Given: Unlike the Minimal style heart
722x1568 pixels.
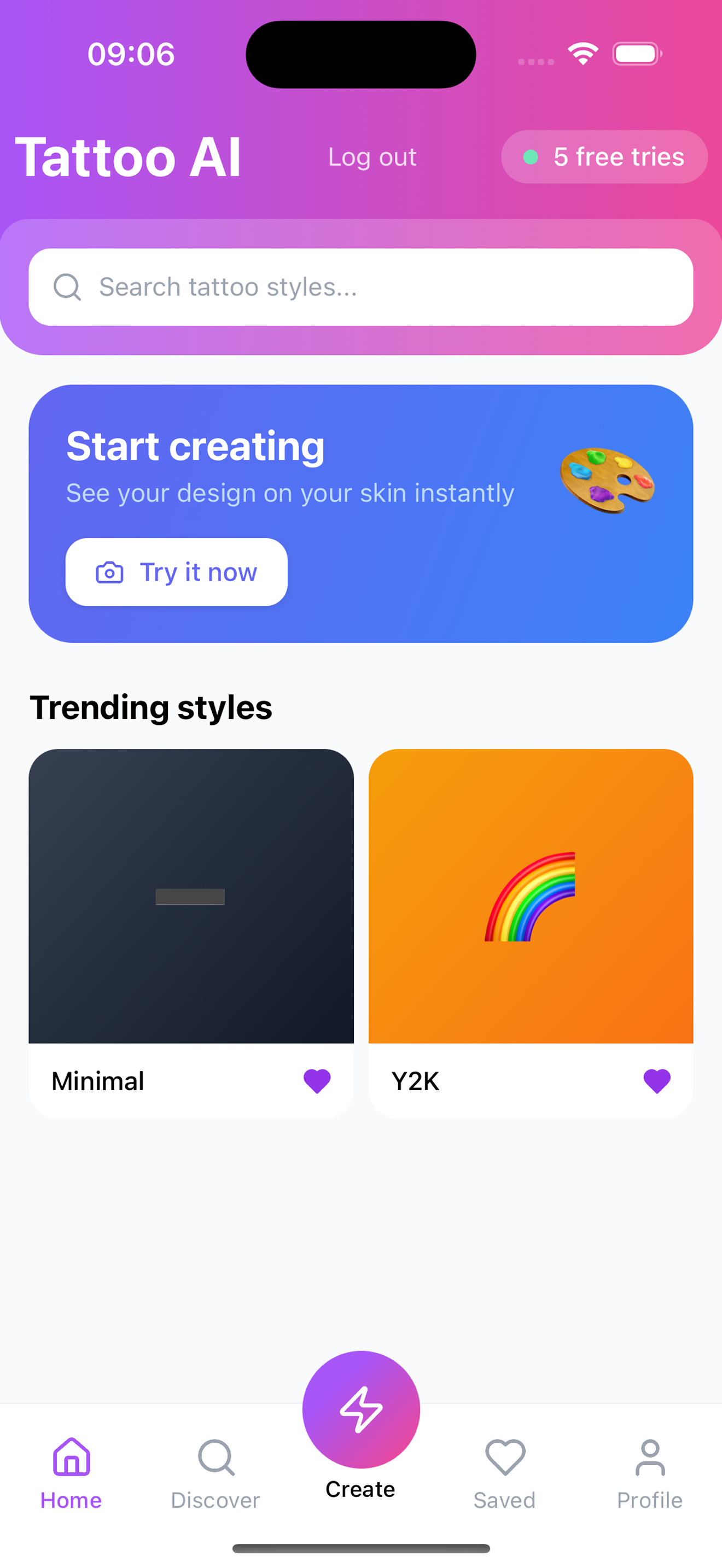Looking at the screenshot, I should click(x=317, y=1081).
